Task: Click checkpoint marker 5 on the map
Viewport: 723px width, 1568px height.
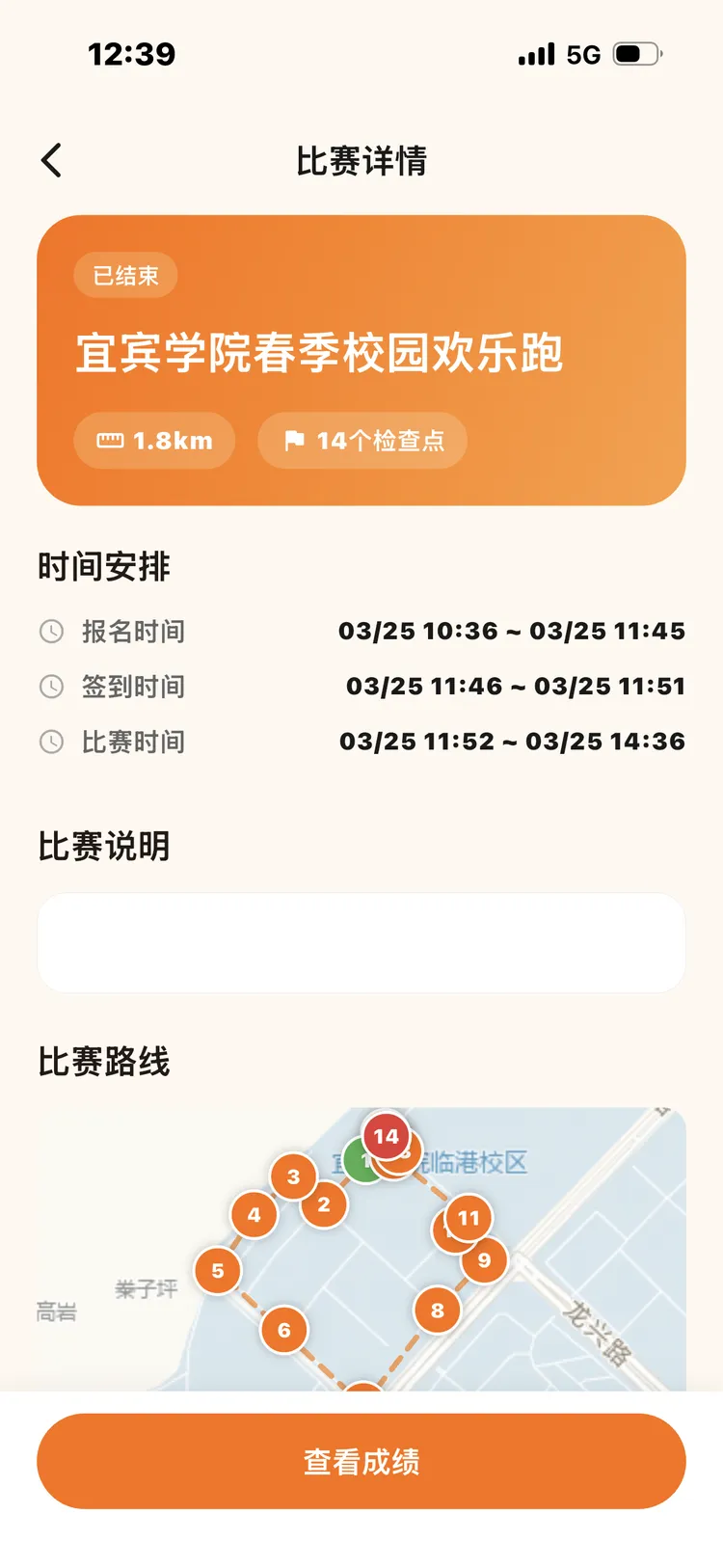Action: pyautogui.click(x=218, y=1271)
